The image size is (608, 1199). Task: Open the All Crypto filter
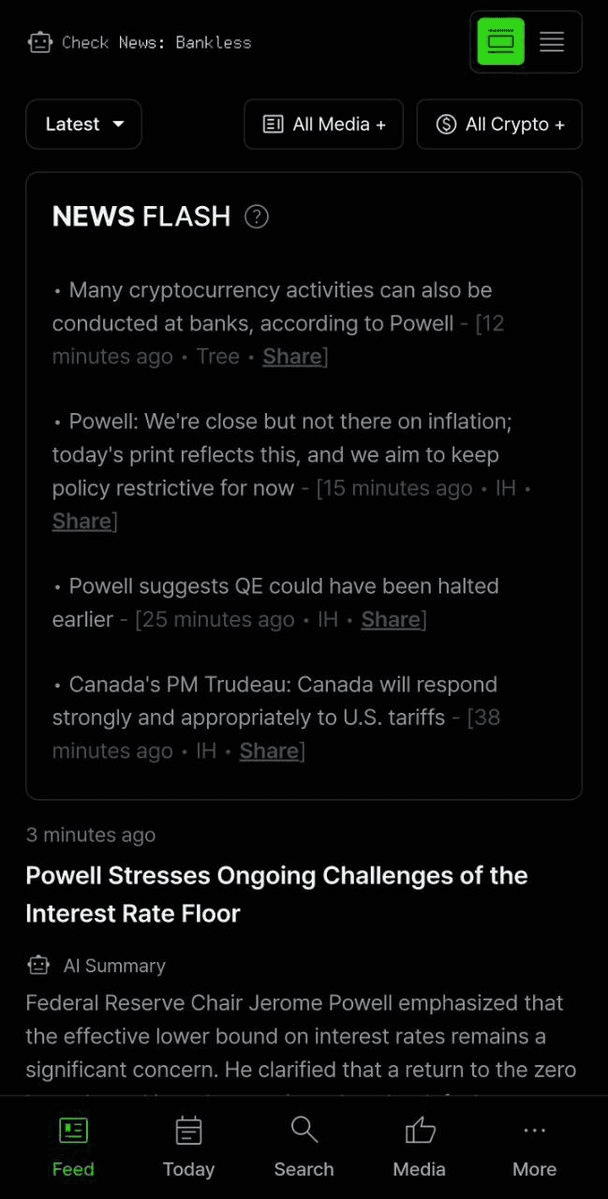click(500, 124)
